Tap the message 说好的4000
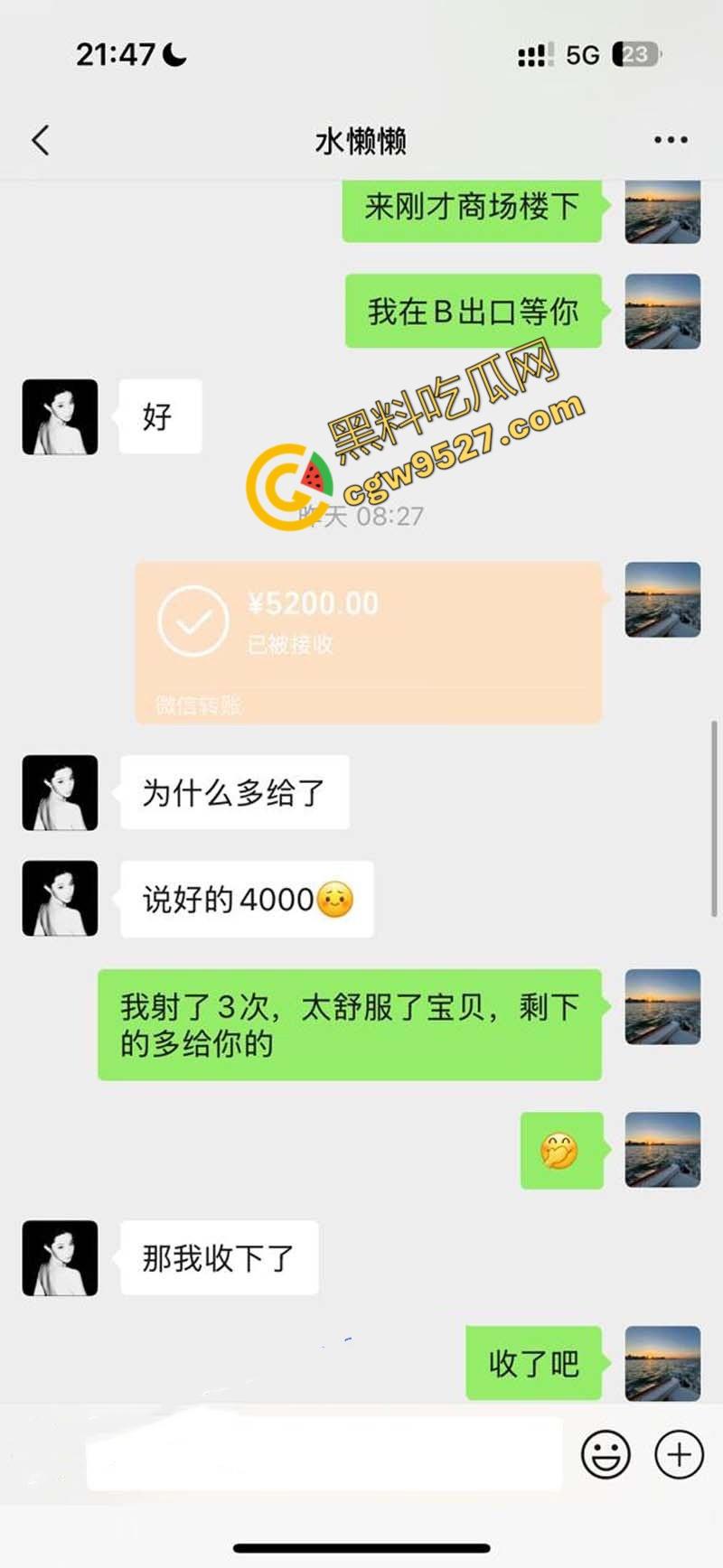 point(246,899)
